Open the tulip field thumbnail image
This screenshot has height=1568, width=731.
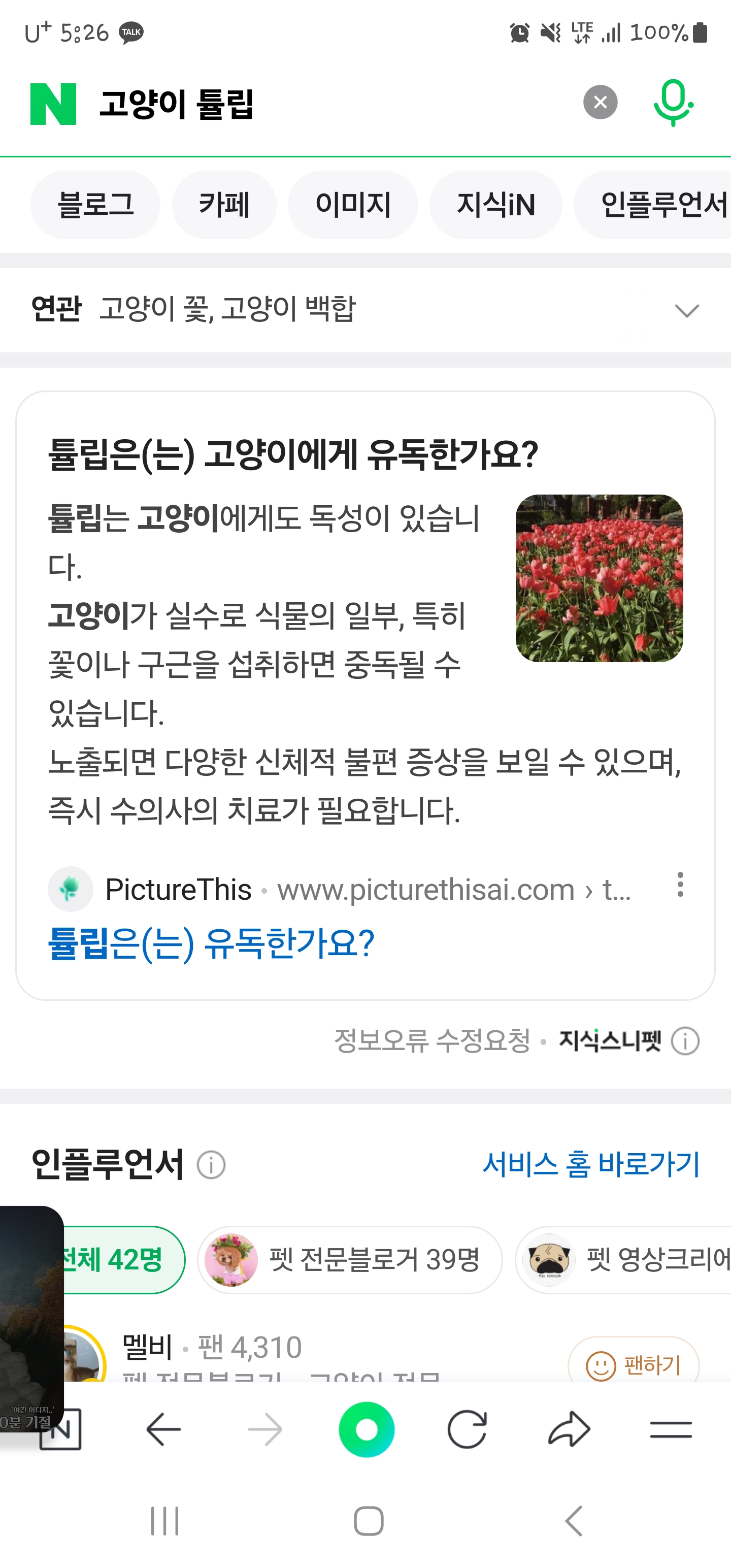click(x=599, y=578)
